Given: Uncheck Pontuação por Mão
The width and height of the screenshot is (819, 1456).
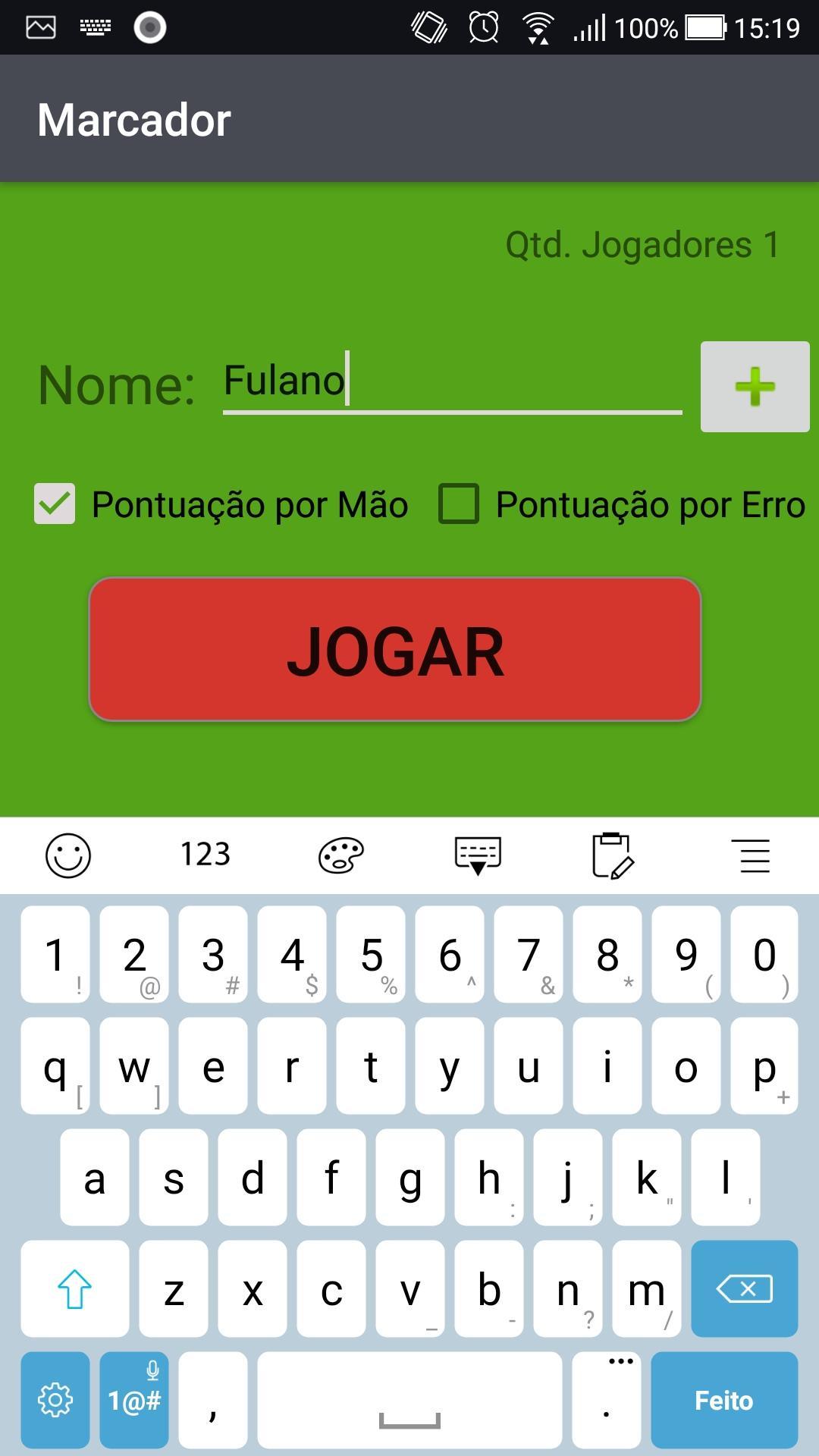Looking at the screenshot, I should 53,503.
